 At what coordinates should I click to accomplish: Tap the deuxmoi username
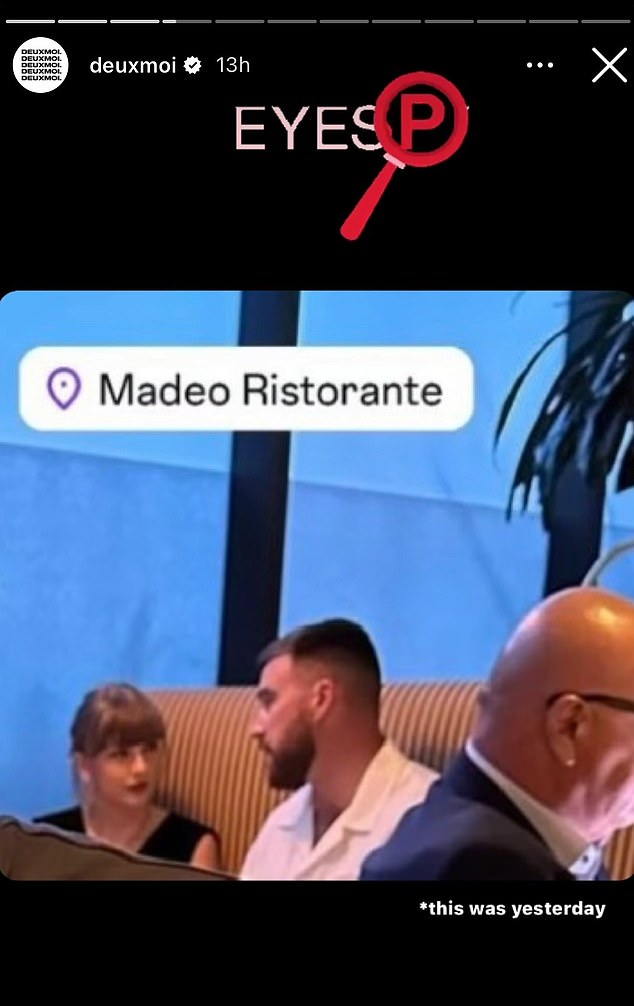pos(135,65)
